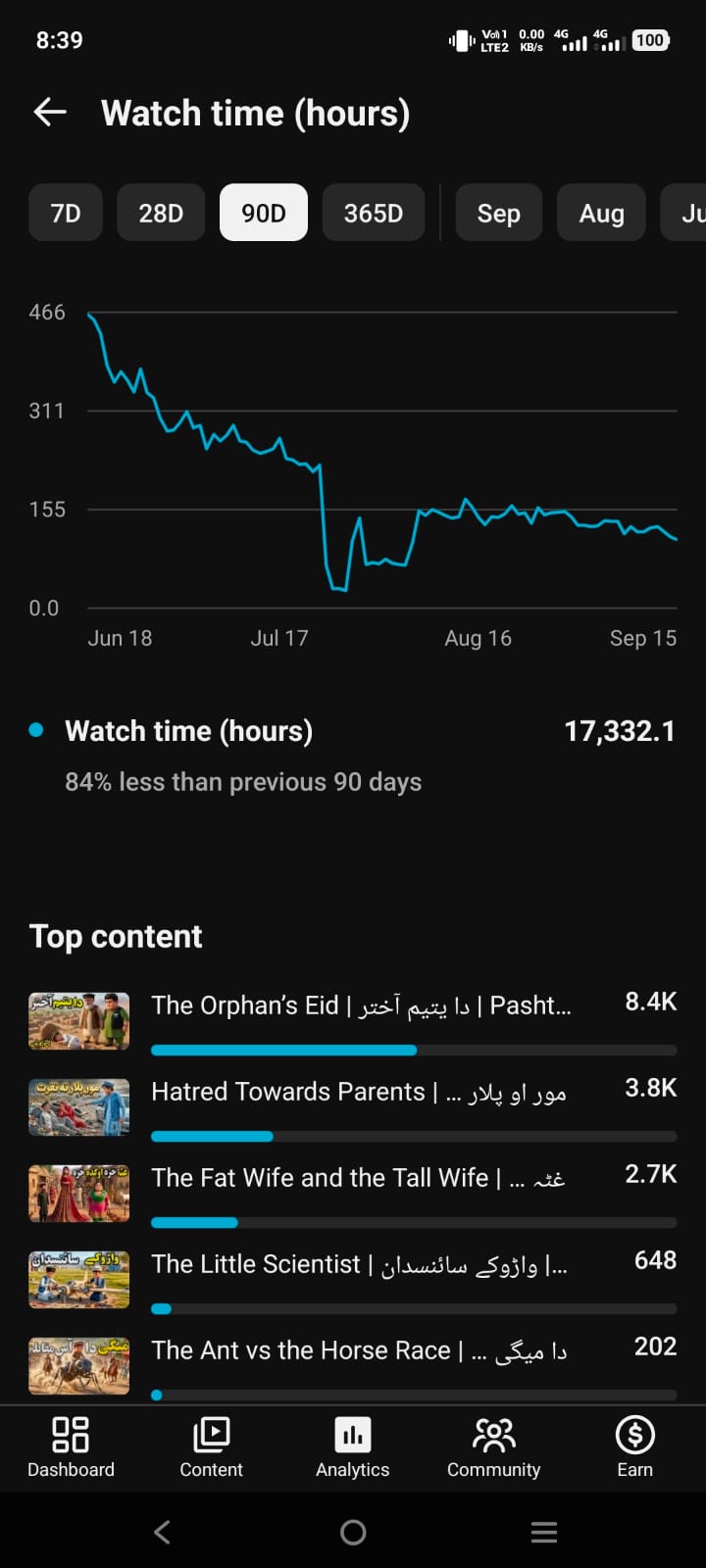Select the 365D range chip
The image size is (706, 1568).
pos(374,213)
